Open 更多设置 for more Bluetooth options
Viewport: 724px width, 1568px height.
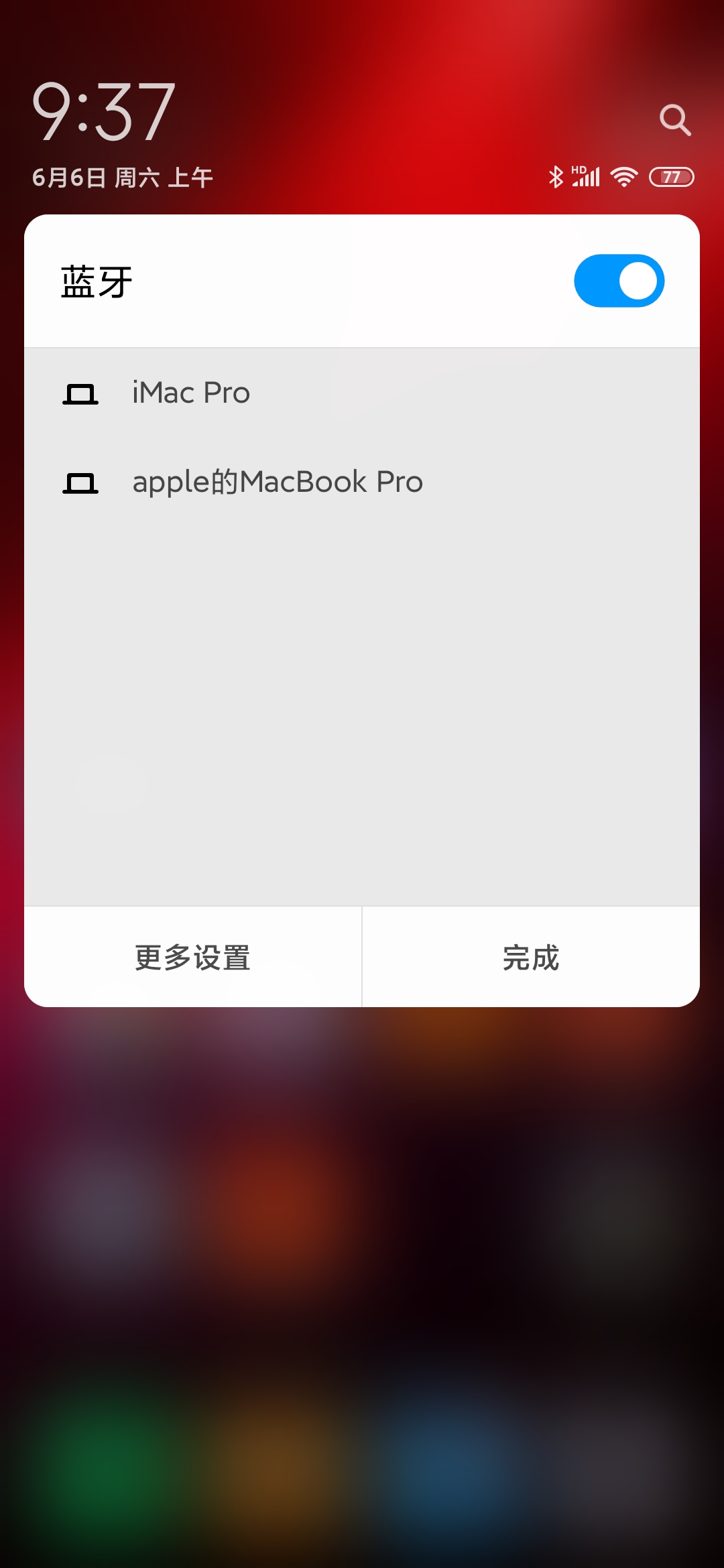[192, 958]
